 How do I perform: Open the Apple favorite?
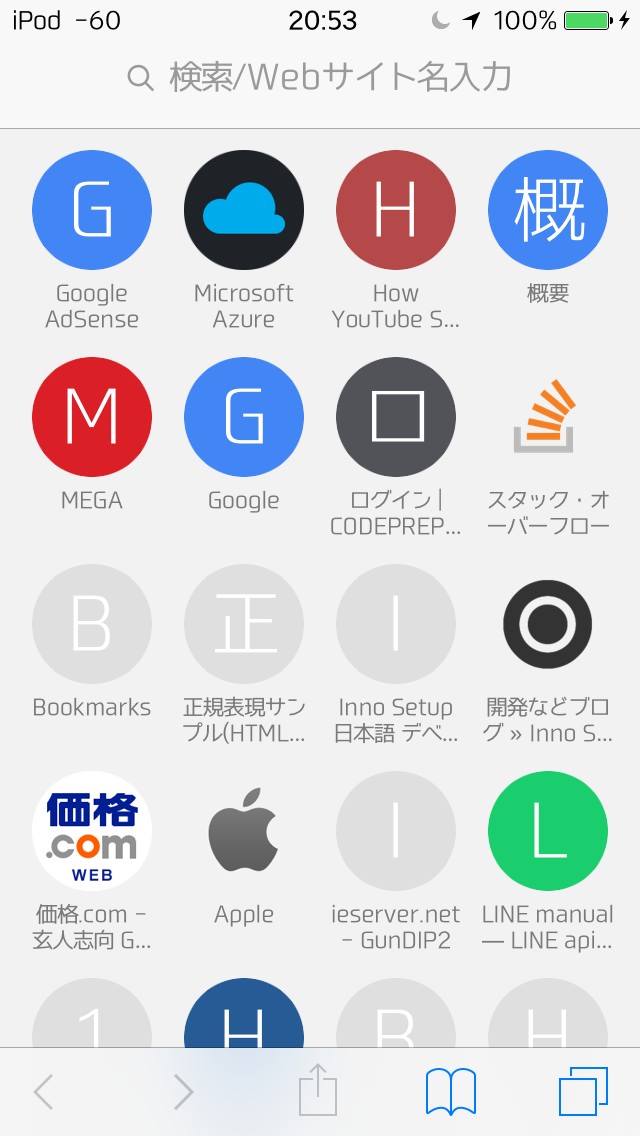point(244,831)
